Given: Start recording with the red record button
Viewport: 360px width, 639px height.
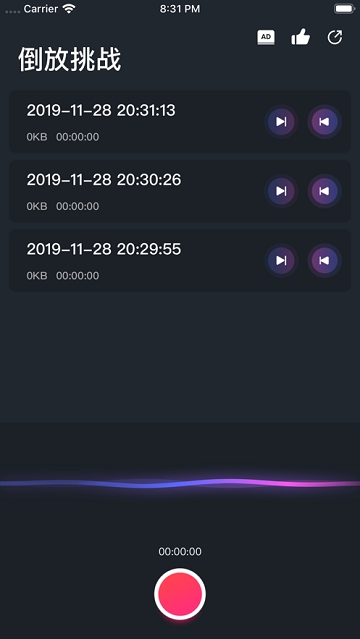Looking at the screenshot, I should coord(180,594).
